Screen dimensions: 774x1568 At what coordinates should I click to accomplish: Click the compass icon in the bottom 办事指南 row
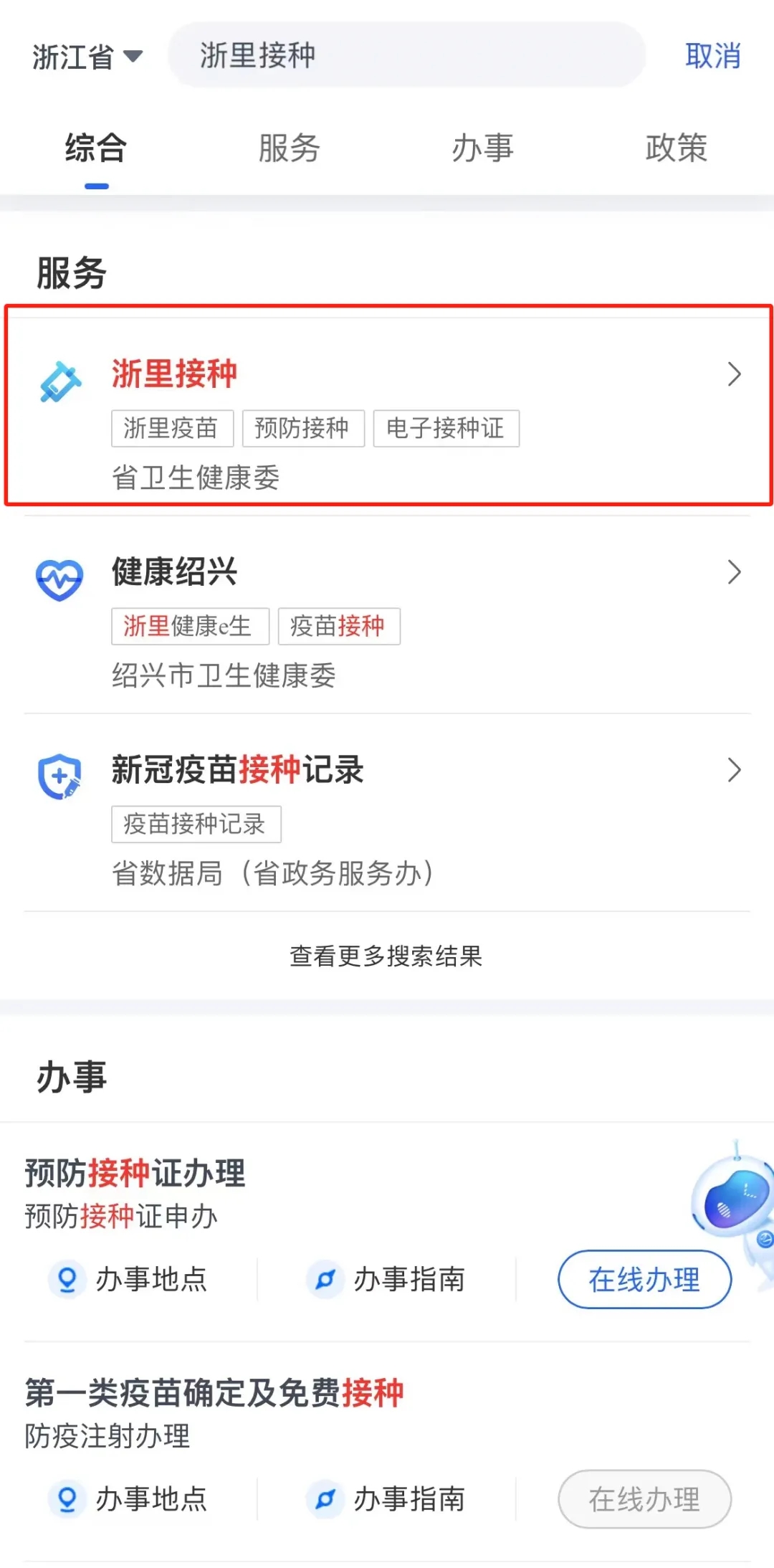point(325,1498)
